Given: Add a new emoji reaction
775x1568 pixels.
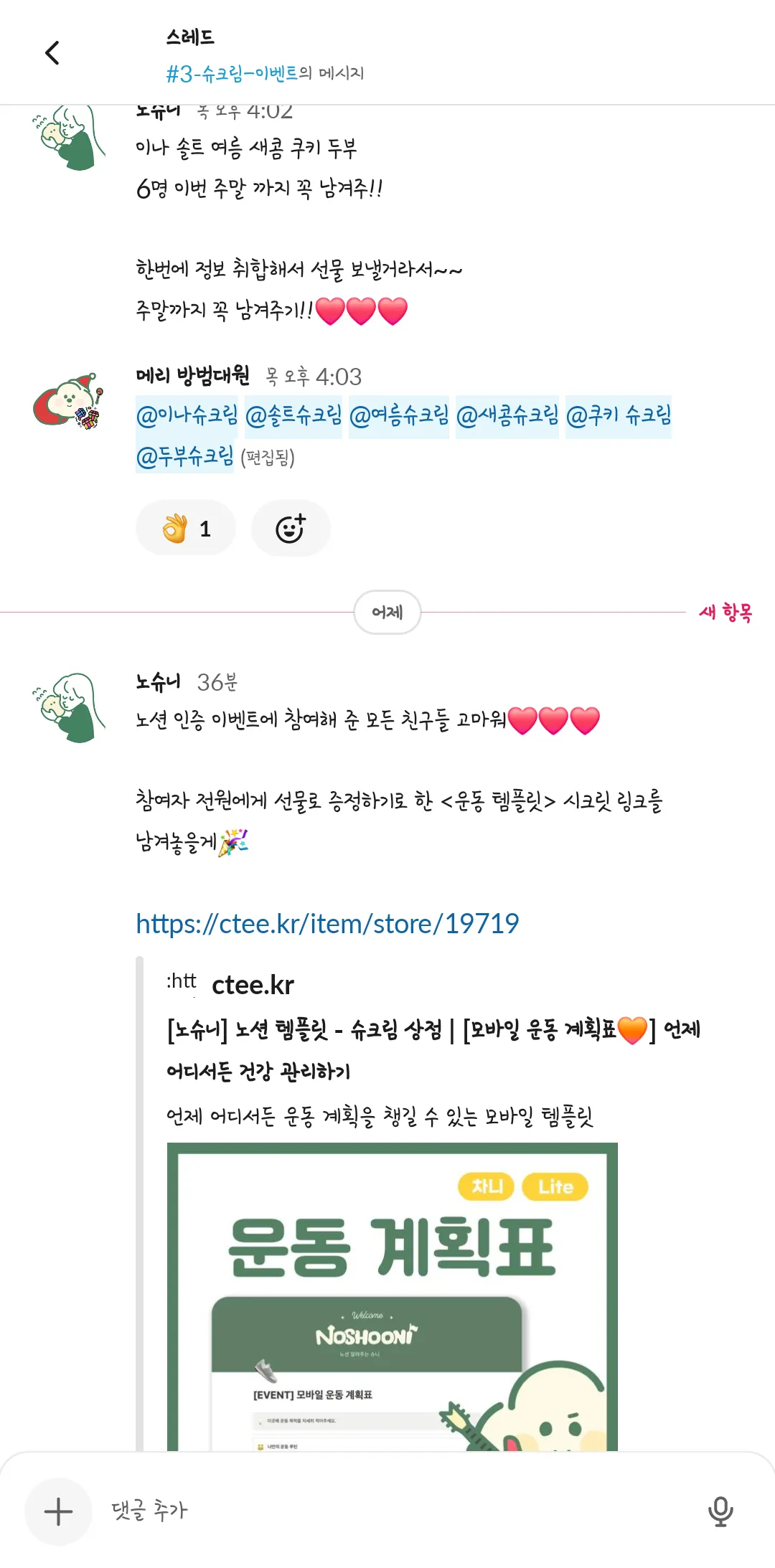Looking at the screenshot, I should (291, 529).
